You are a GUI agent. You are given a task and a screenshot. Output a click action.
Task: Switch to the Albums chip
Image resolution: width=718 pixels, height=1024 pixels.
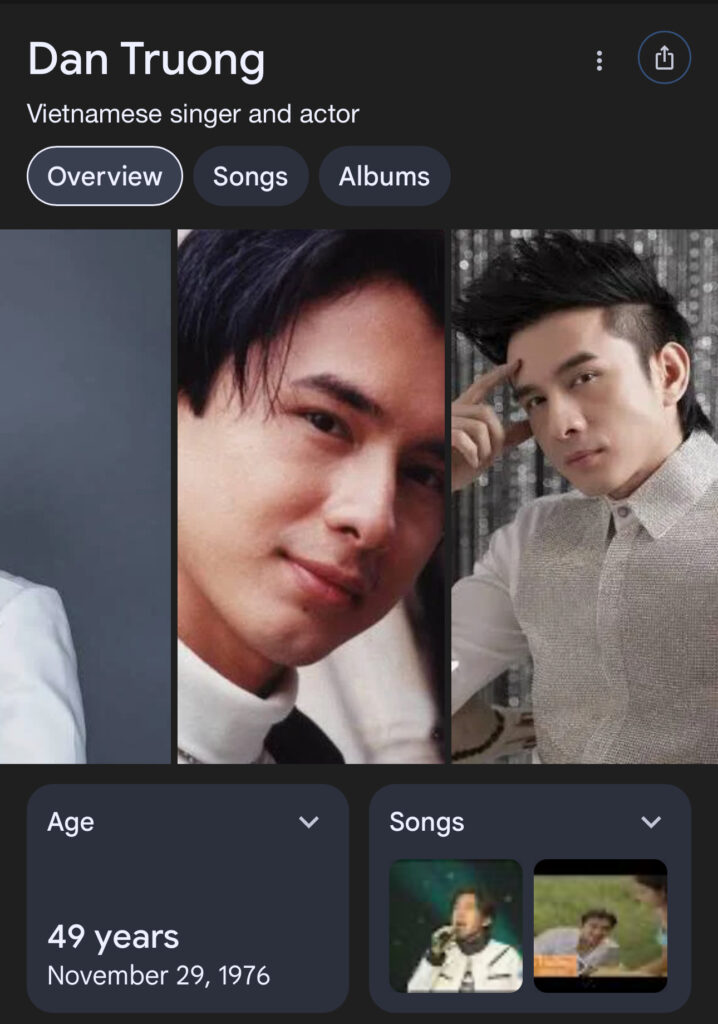click(x=384, y=176)
